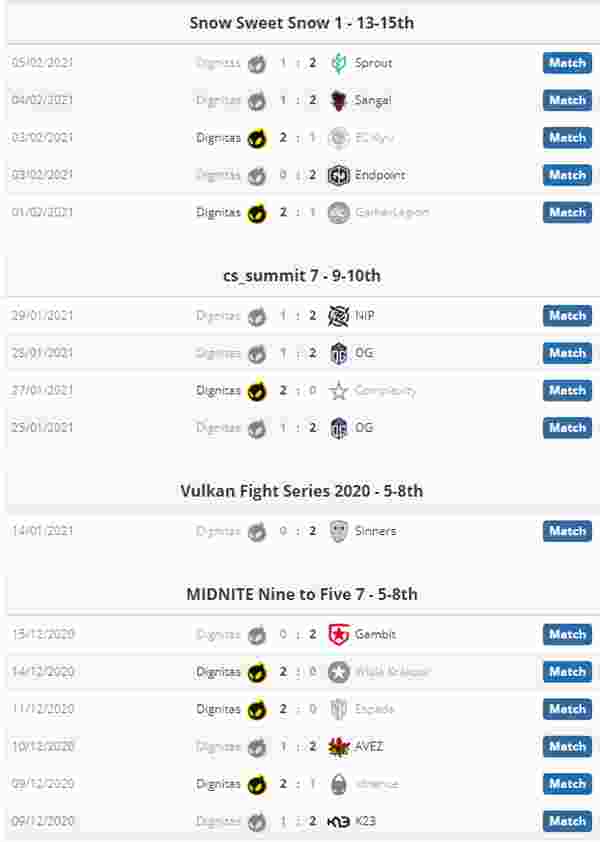Open the Sinners team link
Image resolution: width=600 pixels, height=842 pixels.
(x=375, y=531)
